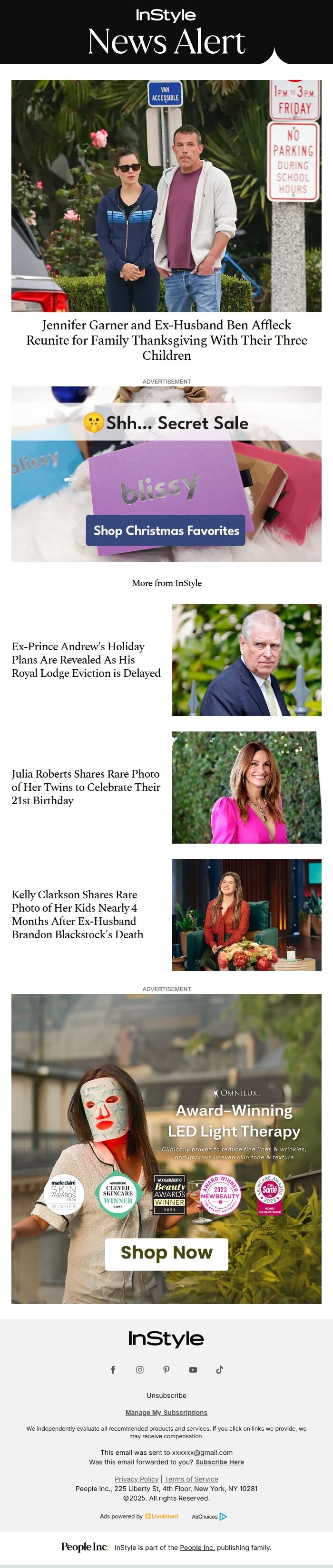The image size is (333, 1568).
Task: Visit InStyle's Facebook page
Action: click(x=113, y=1370)
